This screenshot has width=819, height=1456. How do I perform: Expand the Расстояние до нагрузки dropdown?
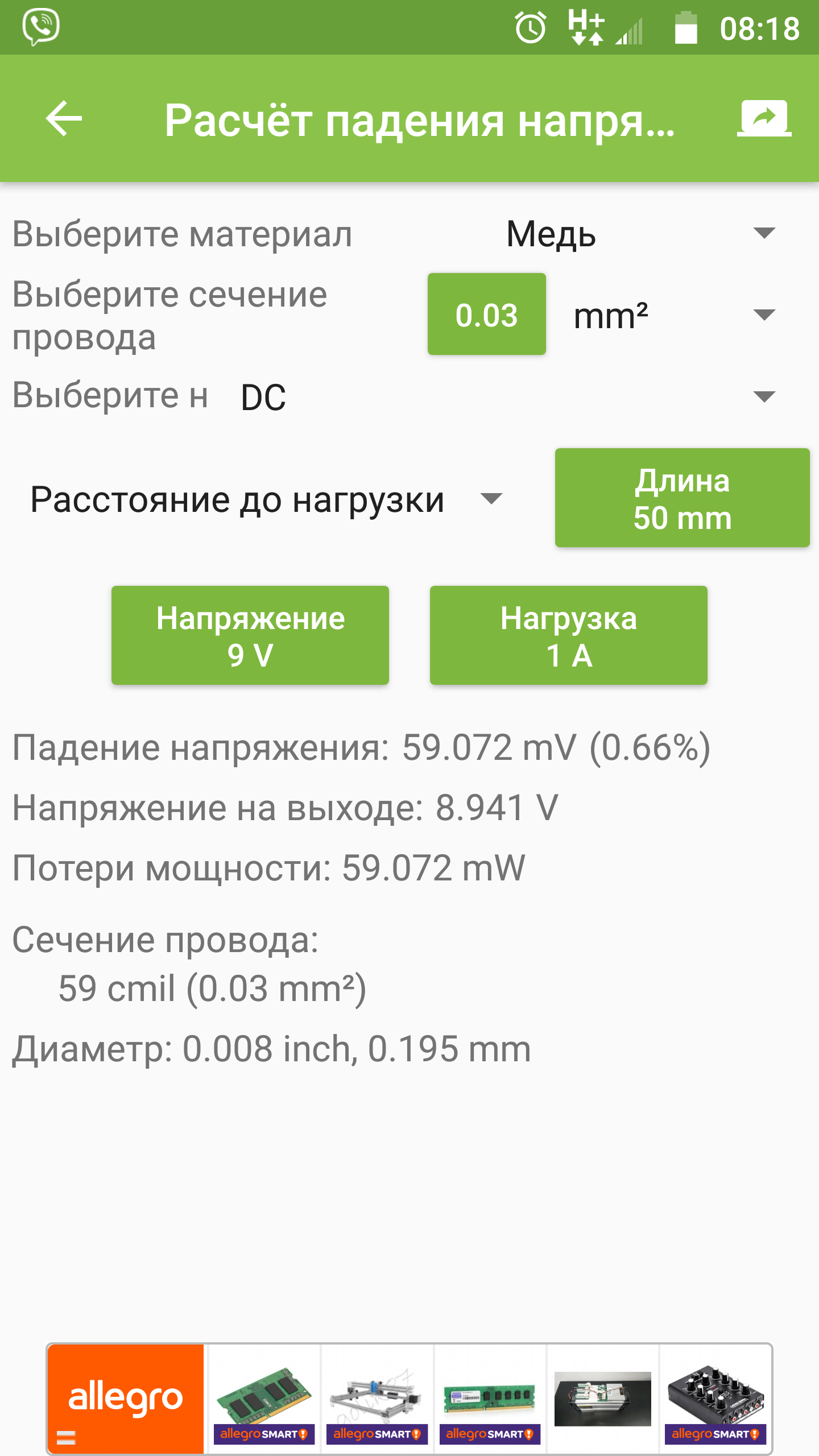(x=267, y=499)
